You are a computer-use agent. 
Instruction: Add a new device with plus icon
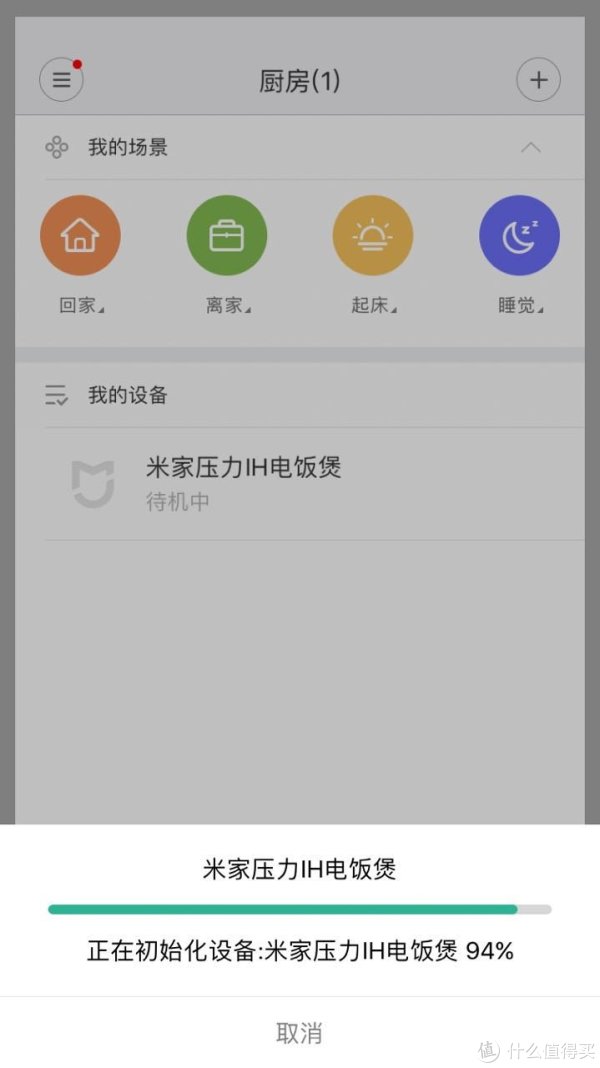[538, 80]
